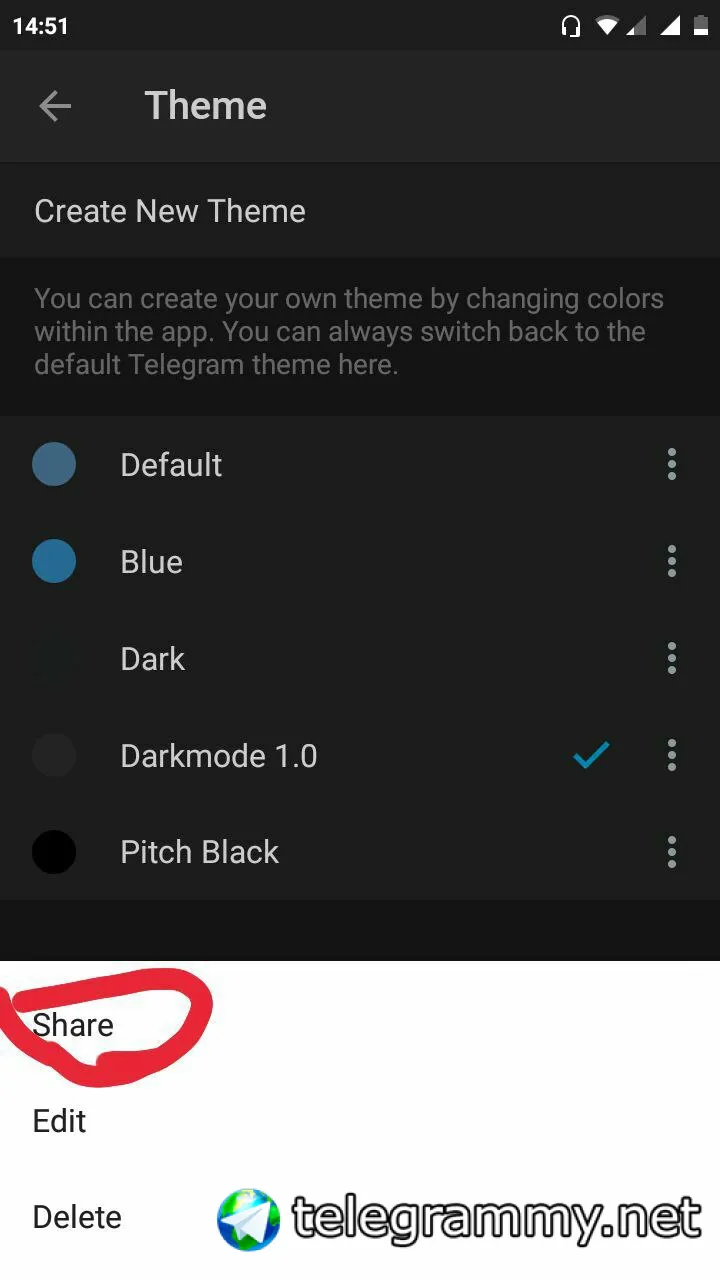720x1280 pixels.
Task: Show options for Pitch Black theme
Action: [671, 852]
